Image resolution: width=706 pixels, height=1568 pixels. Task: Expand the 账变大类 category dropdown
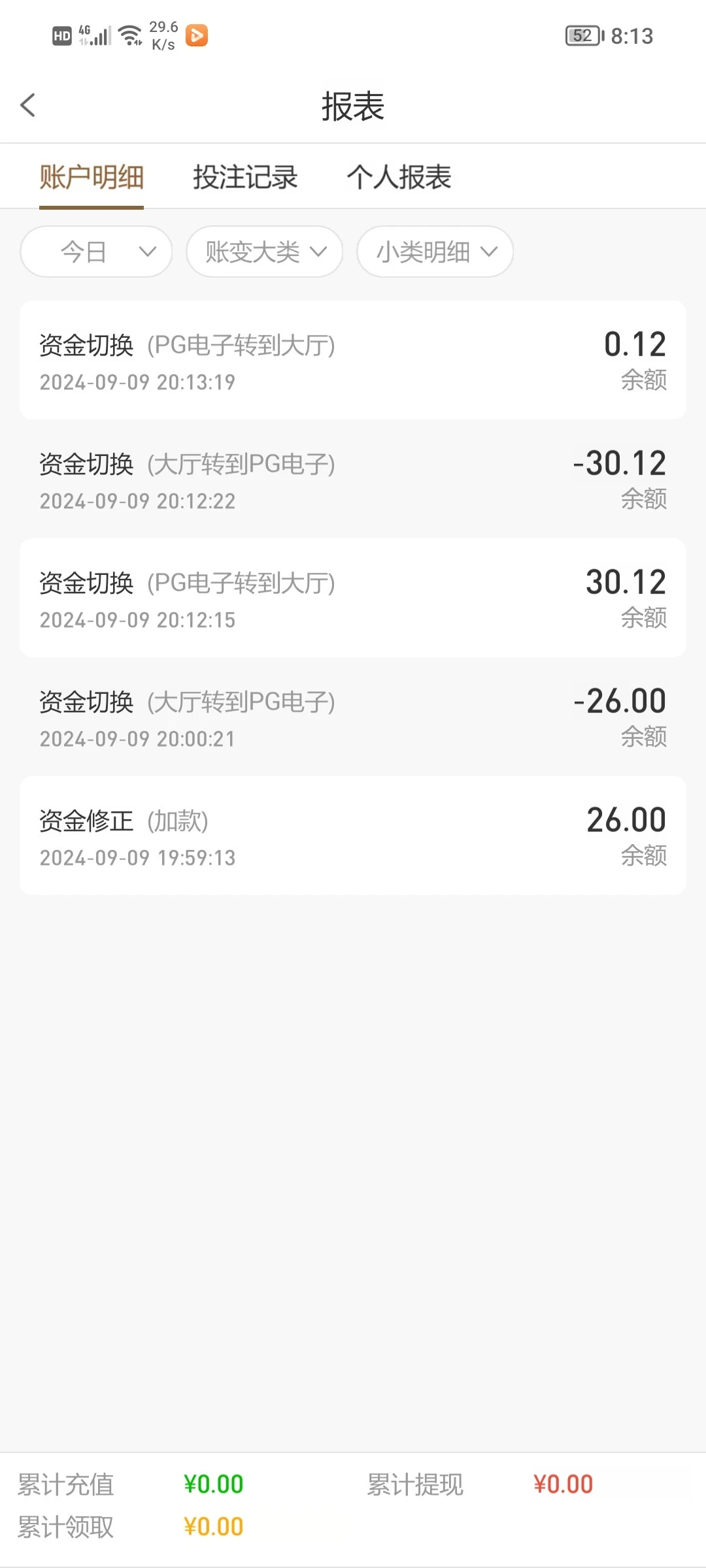pyautogui.click(x=263, y=252)
